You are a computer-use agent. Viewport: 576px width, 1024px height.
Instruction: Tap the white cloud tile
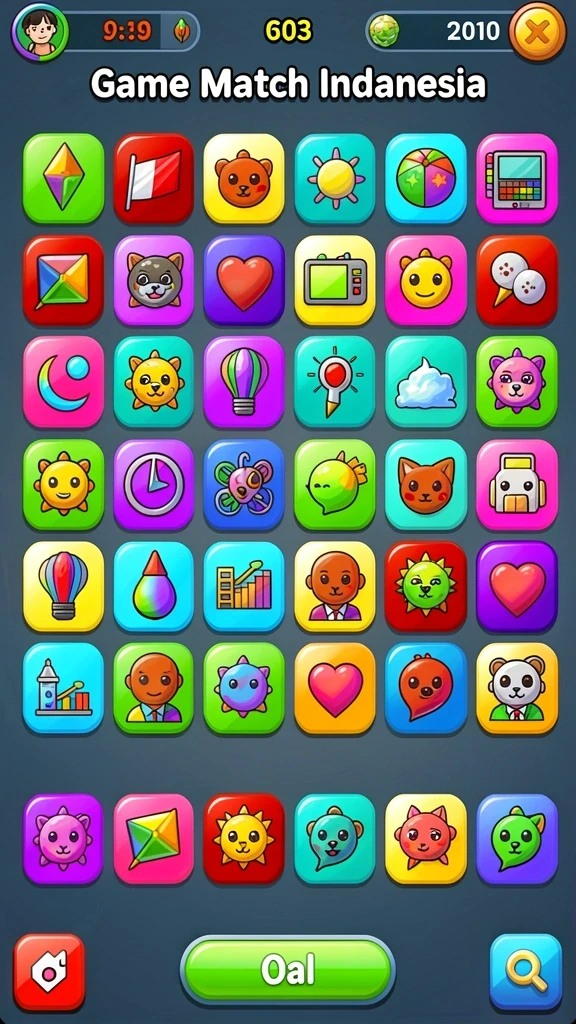[426, 382]
